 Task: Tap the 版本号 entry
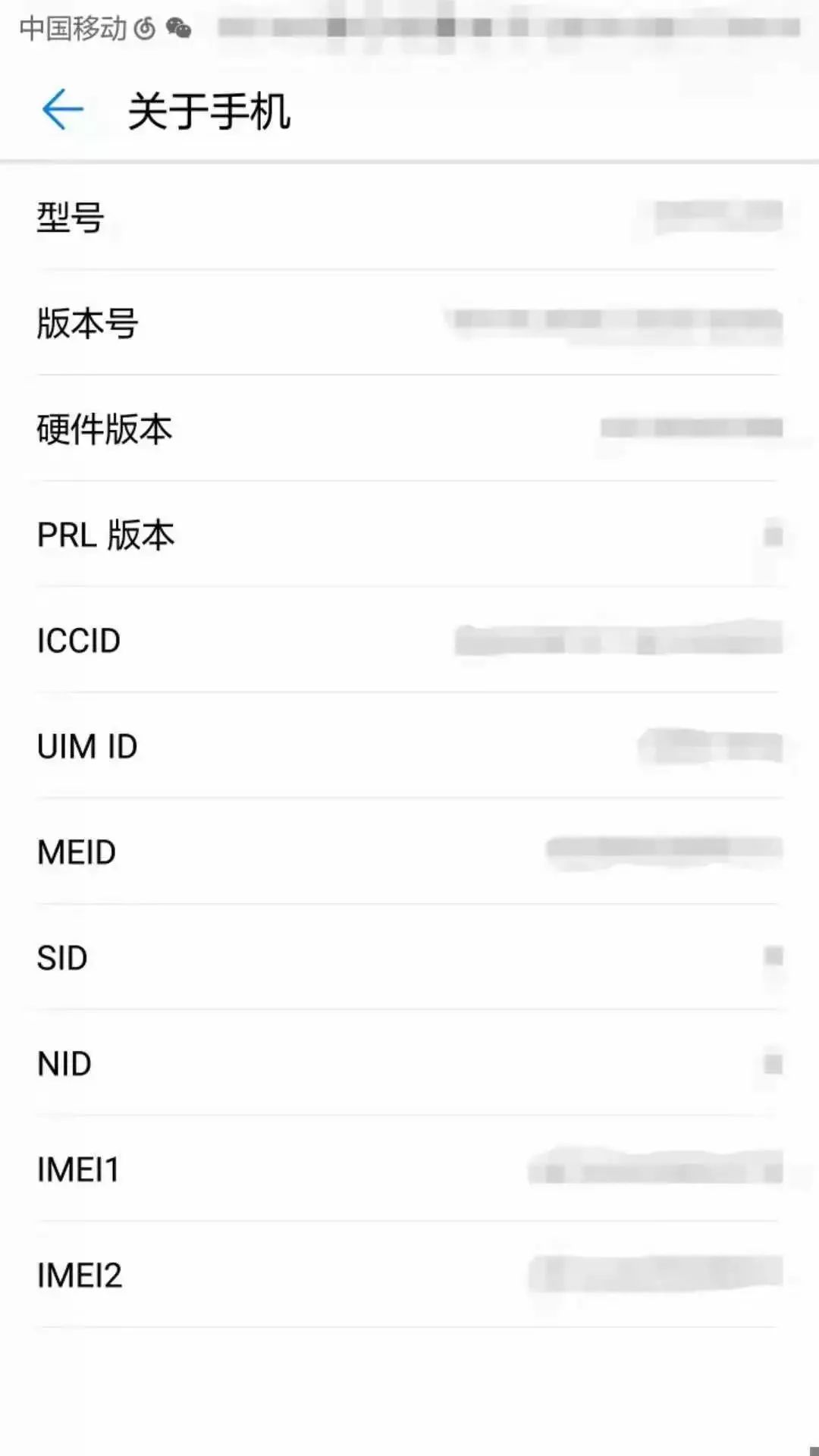click(409, 322)
